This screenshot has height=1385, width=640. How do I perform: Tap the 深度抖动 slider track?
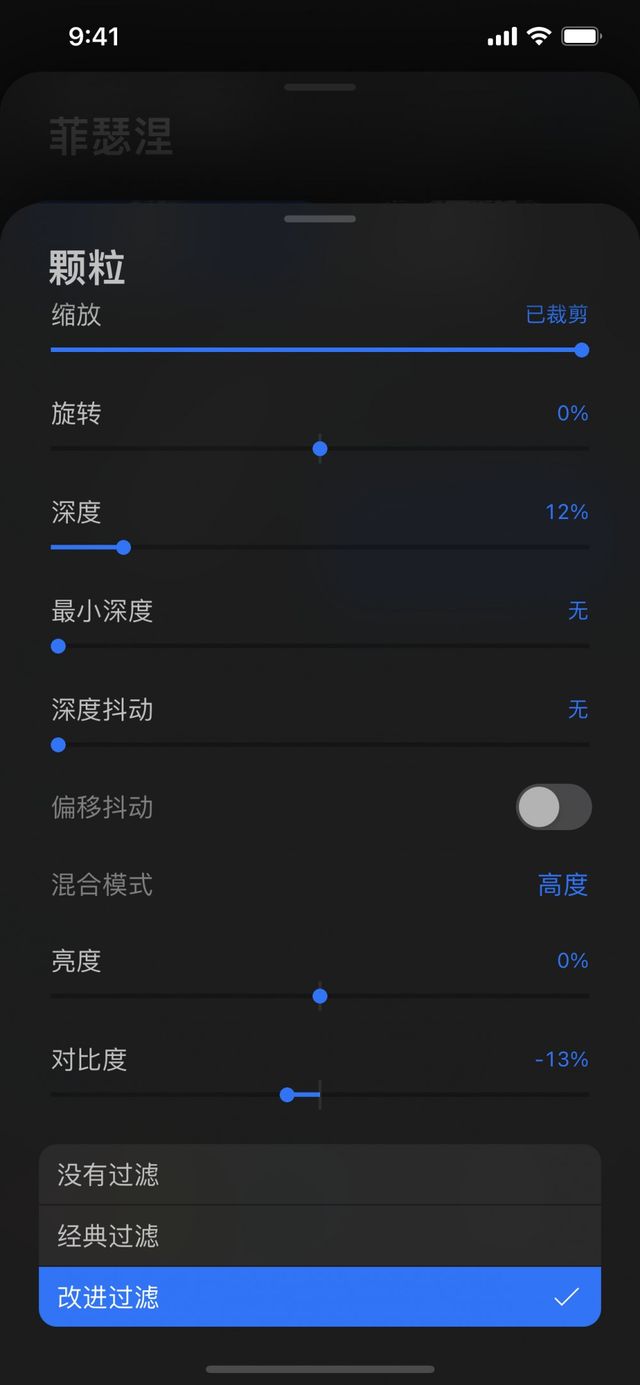tap(320, 745)
